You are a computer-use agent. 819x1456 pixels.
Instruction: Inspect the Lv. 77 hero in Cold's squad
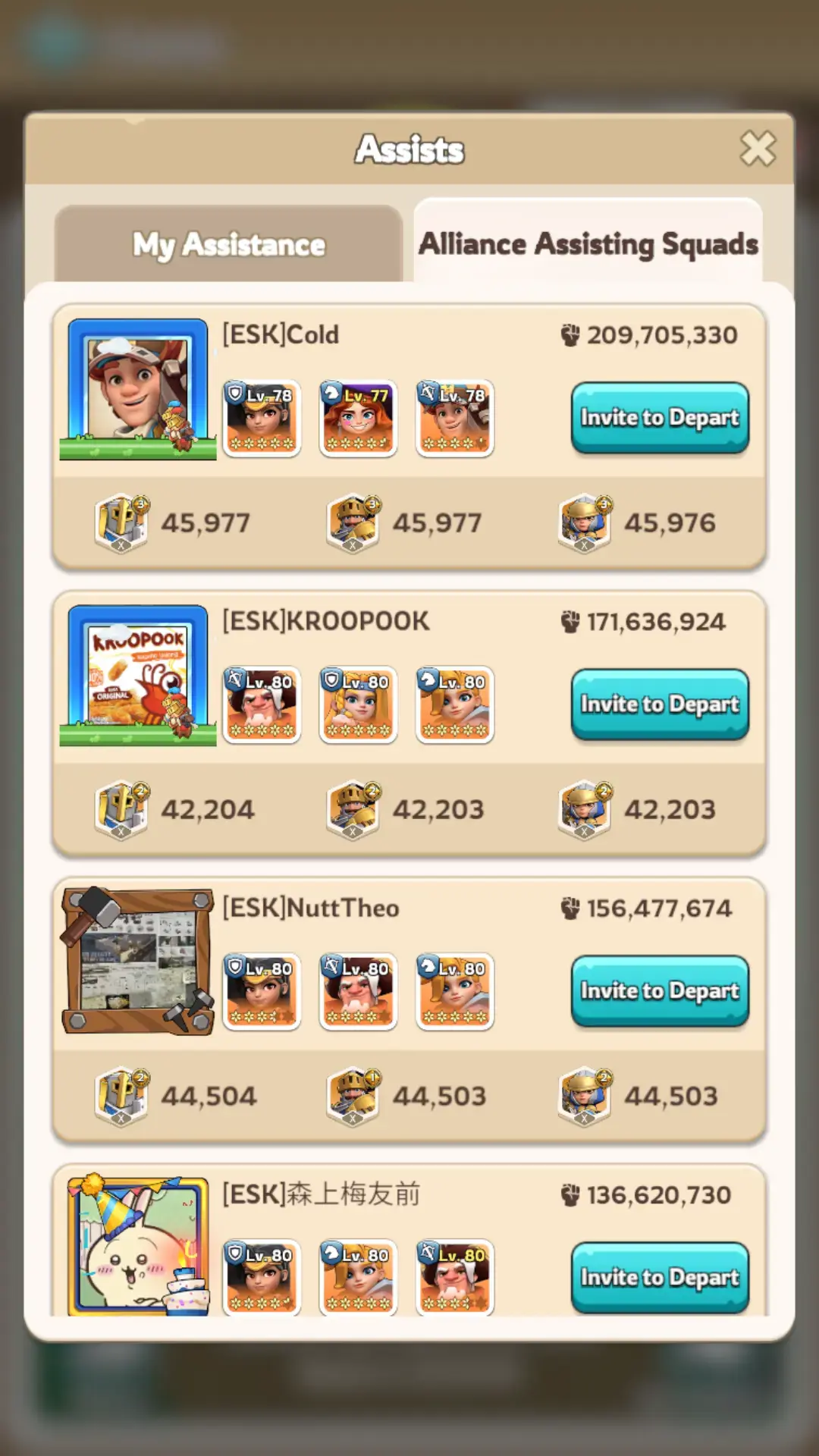pos(358,419)
